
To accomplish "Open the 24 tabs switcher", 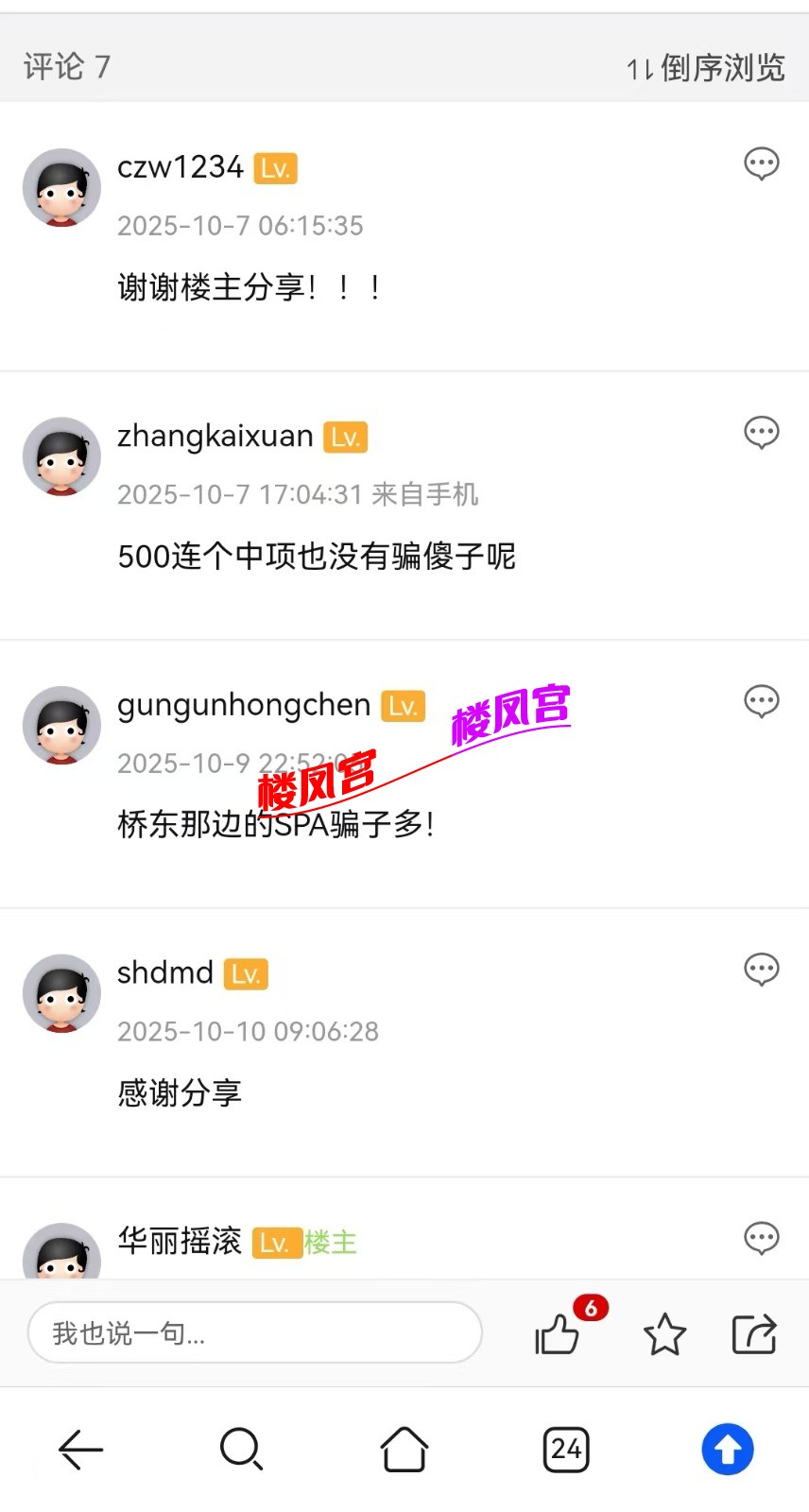I will pos(566,1449).
